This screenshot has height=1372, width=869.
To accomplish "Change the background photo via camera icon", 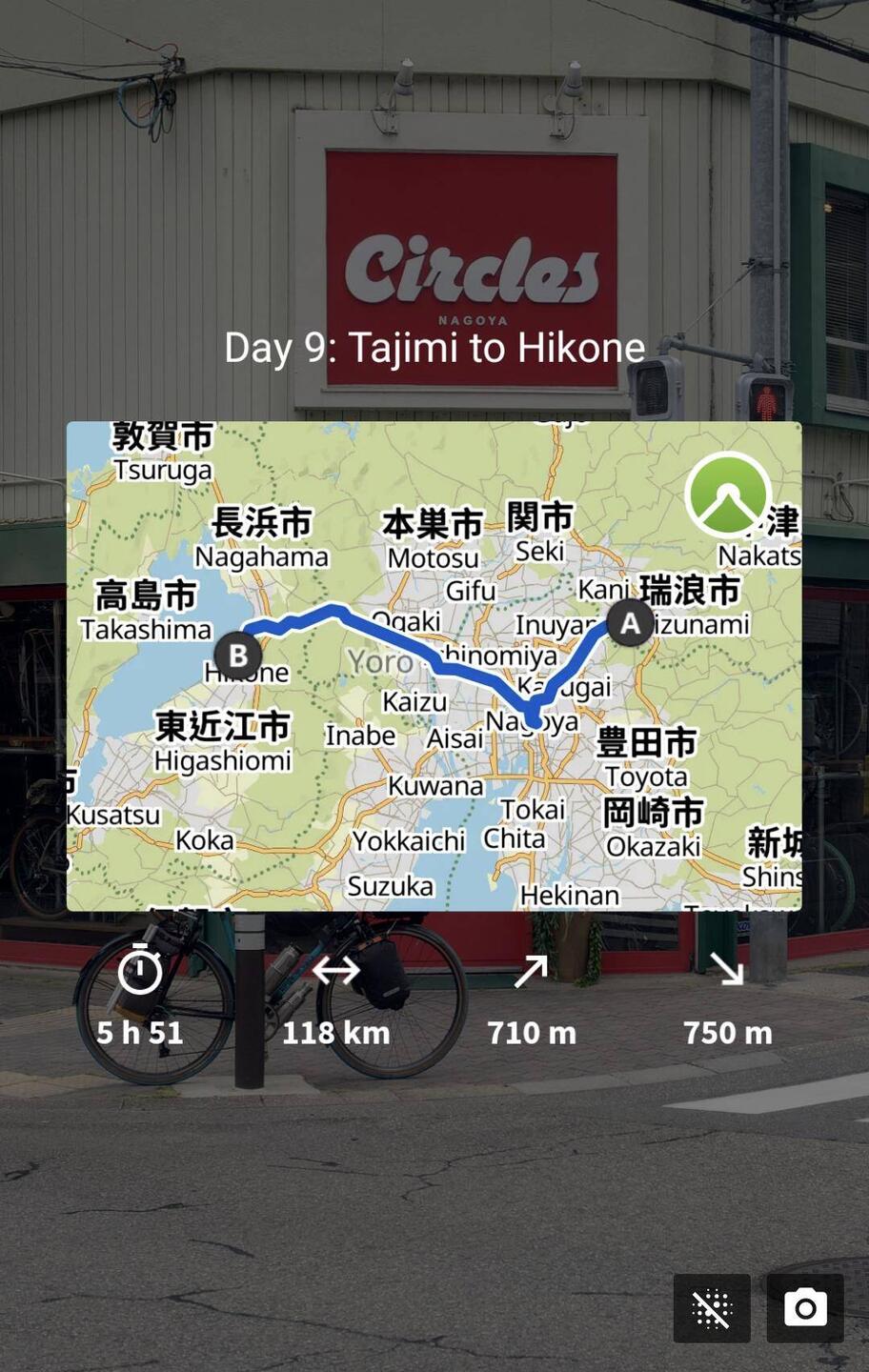I will coord(805,1308).
